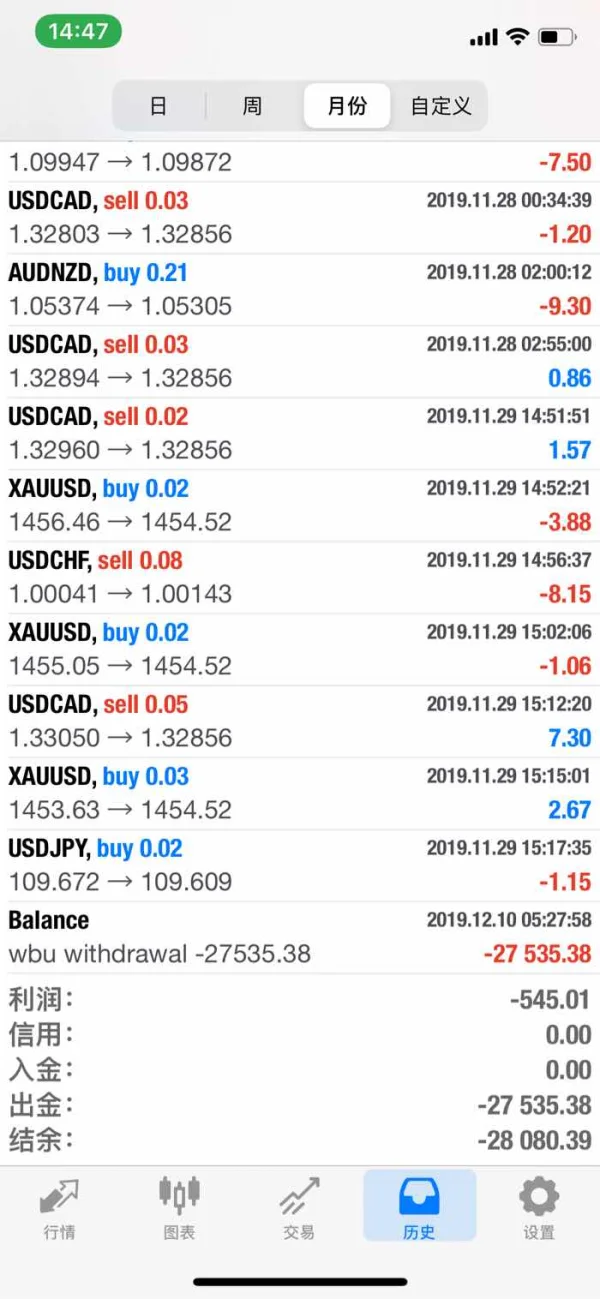The image size is (600, 1299).
Task: View the USDCAD sell 0.05 trade details
Action: point(300,722)
